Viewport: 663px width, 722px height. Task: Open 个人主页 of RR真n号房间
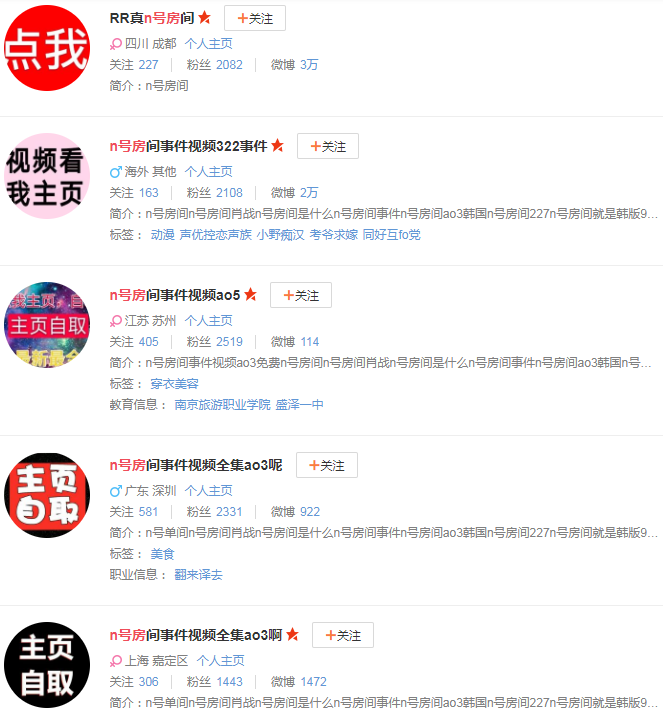(x=208, y=44)
